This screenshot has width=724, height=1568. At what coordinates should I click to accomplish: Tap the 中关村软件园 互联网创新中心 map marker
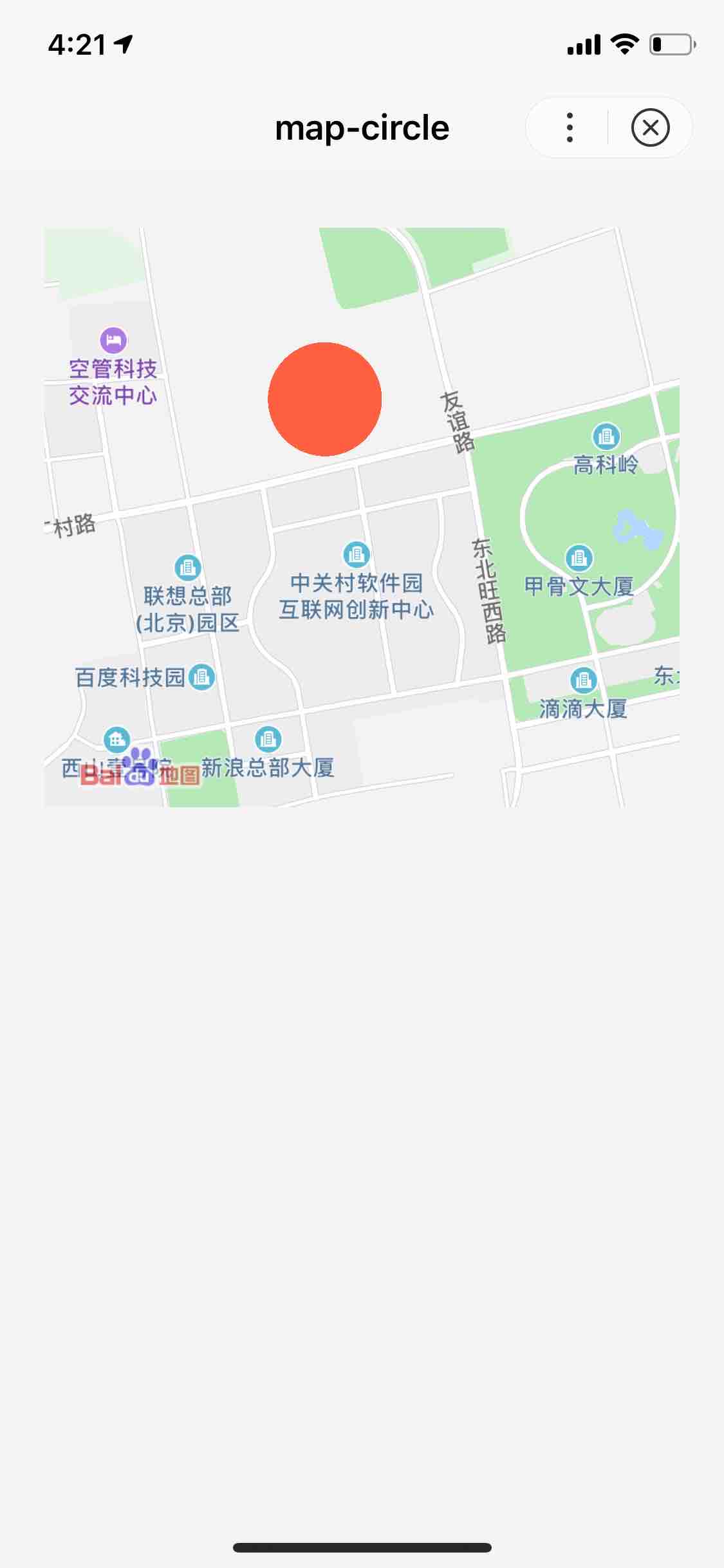357,554
